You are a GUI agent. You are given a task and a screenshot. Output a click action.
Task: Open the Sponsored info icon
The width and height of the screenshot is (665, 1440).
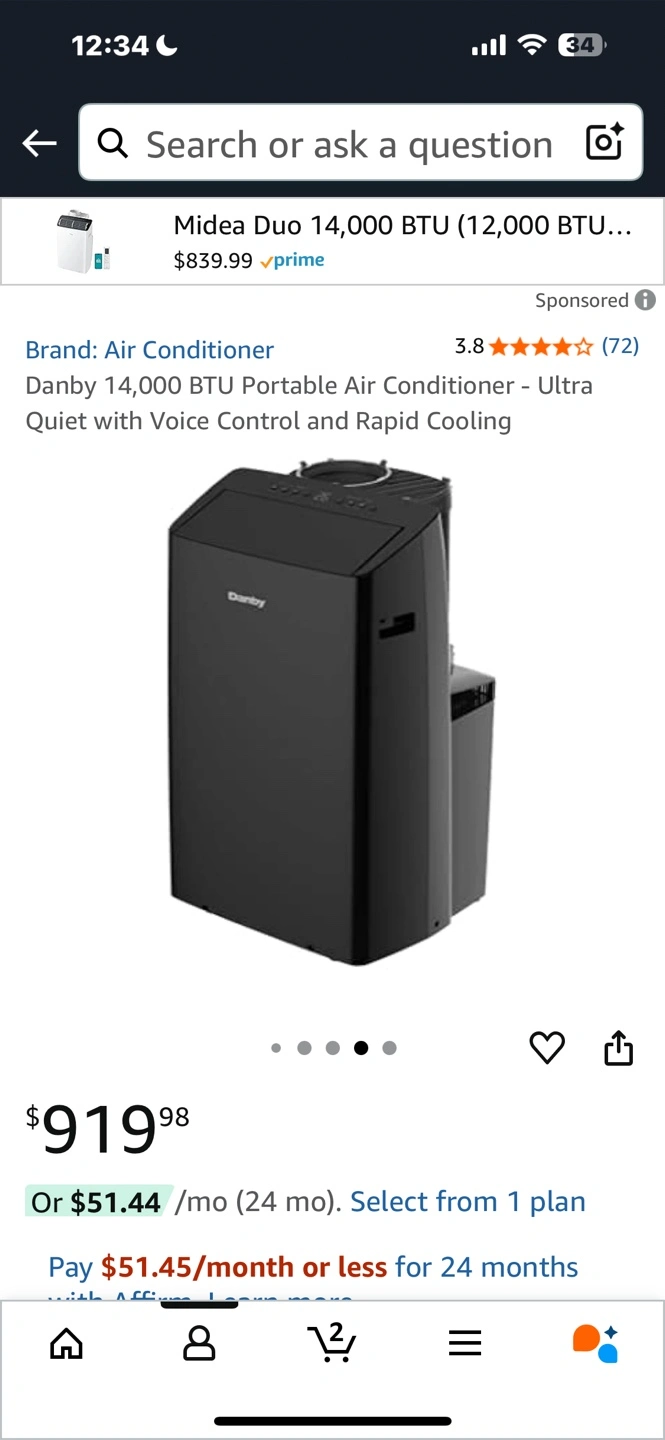pos(646,300)
